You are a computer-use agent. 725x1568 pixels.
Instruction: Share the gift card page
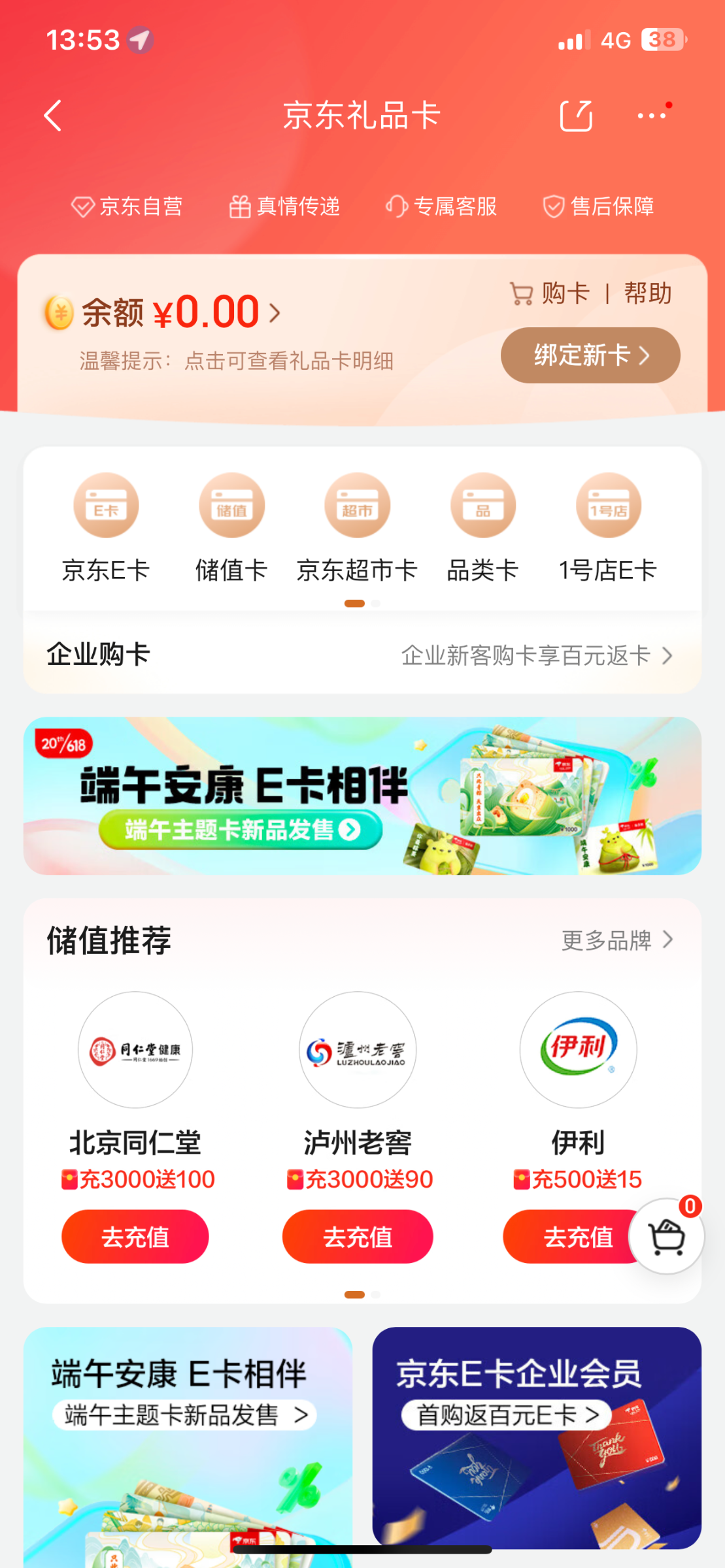point(576,116)
